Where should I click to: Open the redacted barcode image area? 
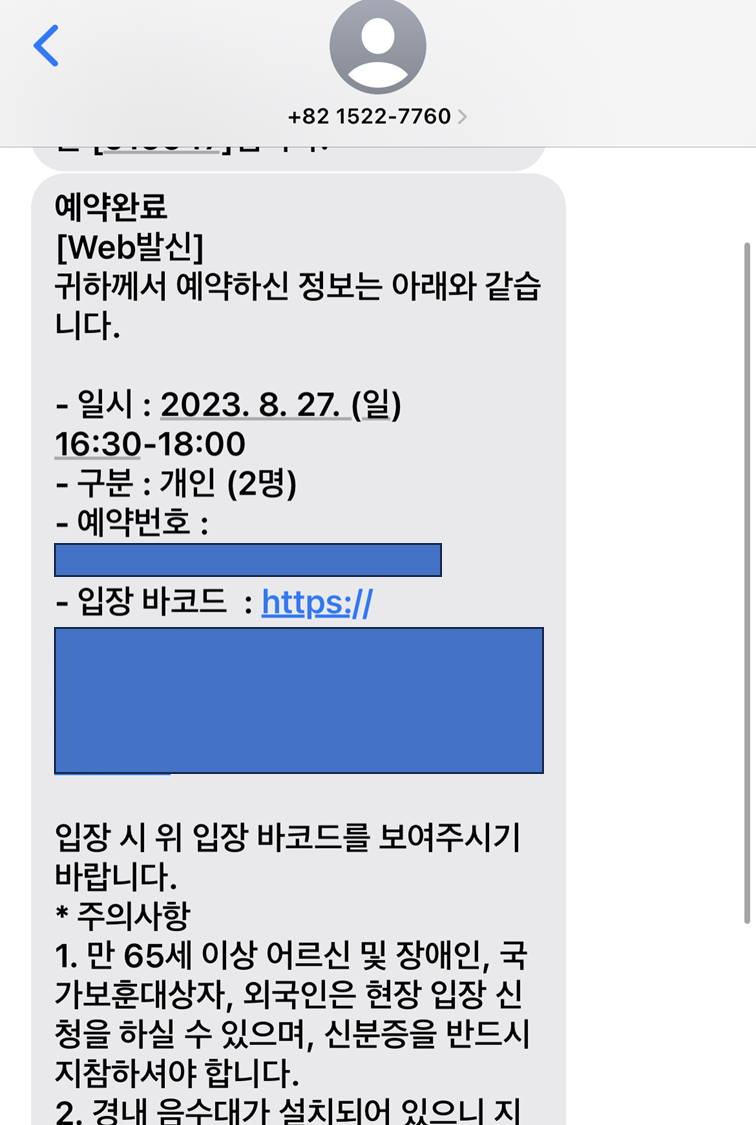pyautogui.click(x=296, y=698)
